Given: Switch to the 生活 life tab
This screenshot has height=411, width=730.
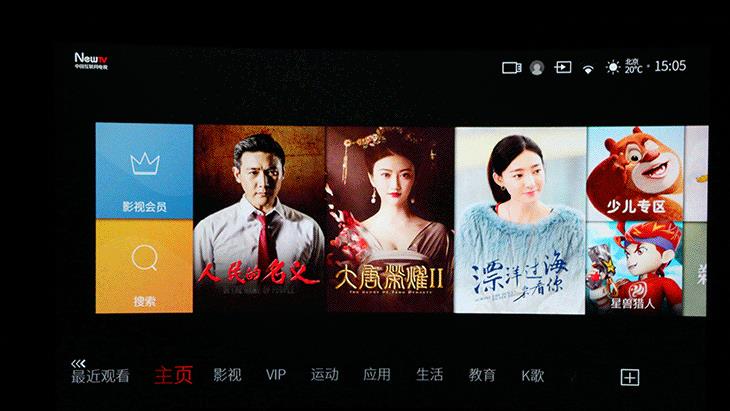Looking at the screenshot, I should pos(429,375).
